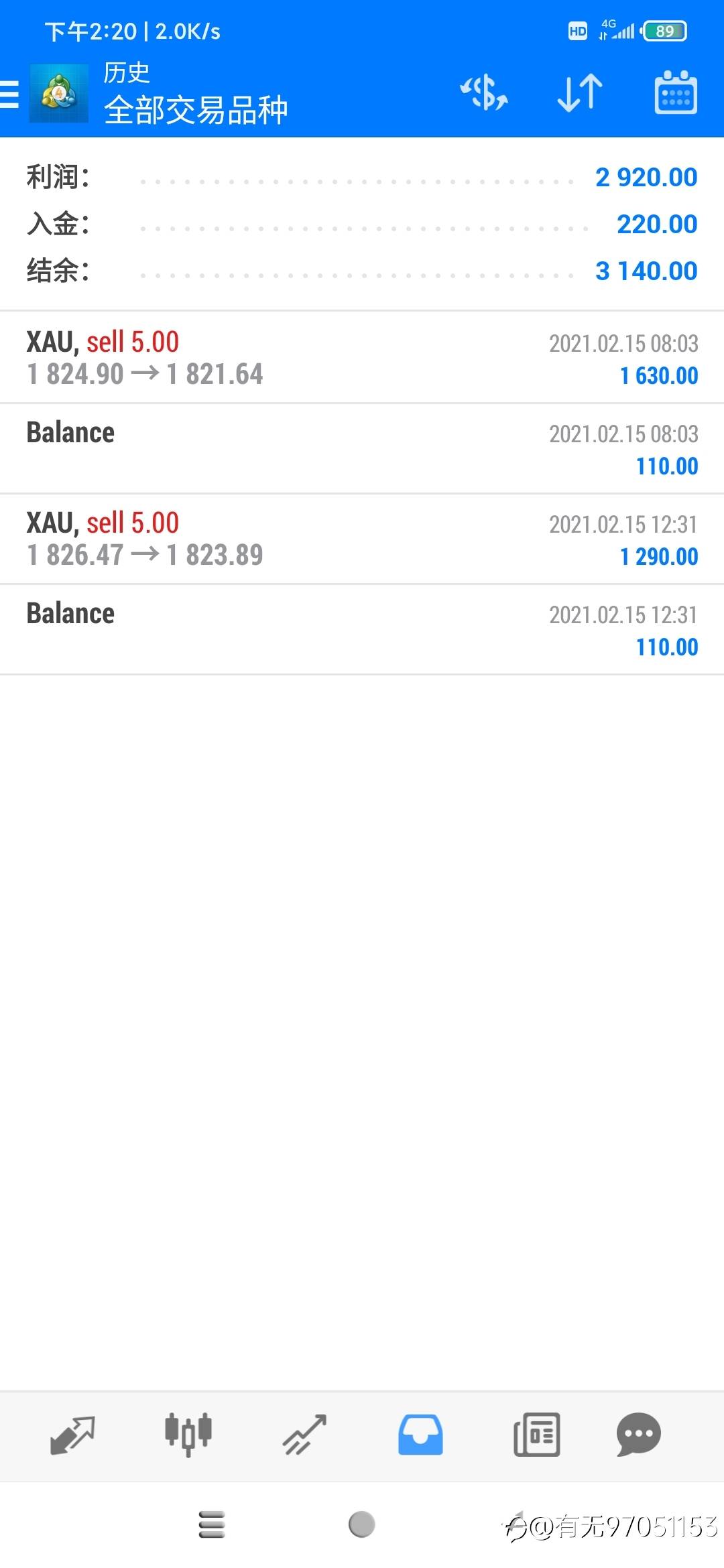
Task: Switch to the Trade tab
Action: pos(304,1435)
